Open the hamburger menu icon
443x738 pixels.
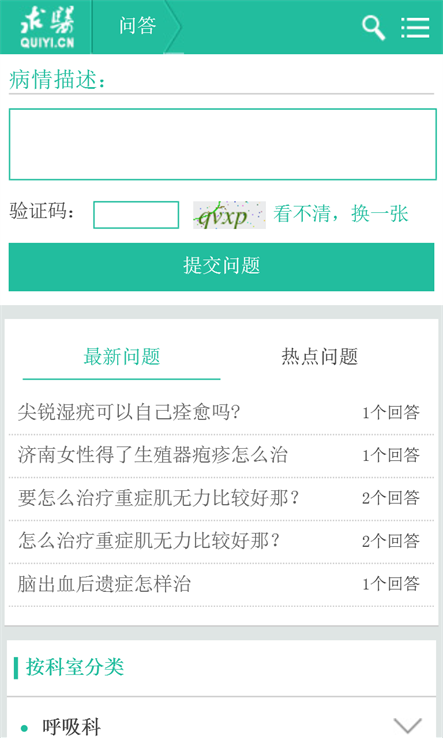(x=415, y=28)
